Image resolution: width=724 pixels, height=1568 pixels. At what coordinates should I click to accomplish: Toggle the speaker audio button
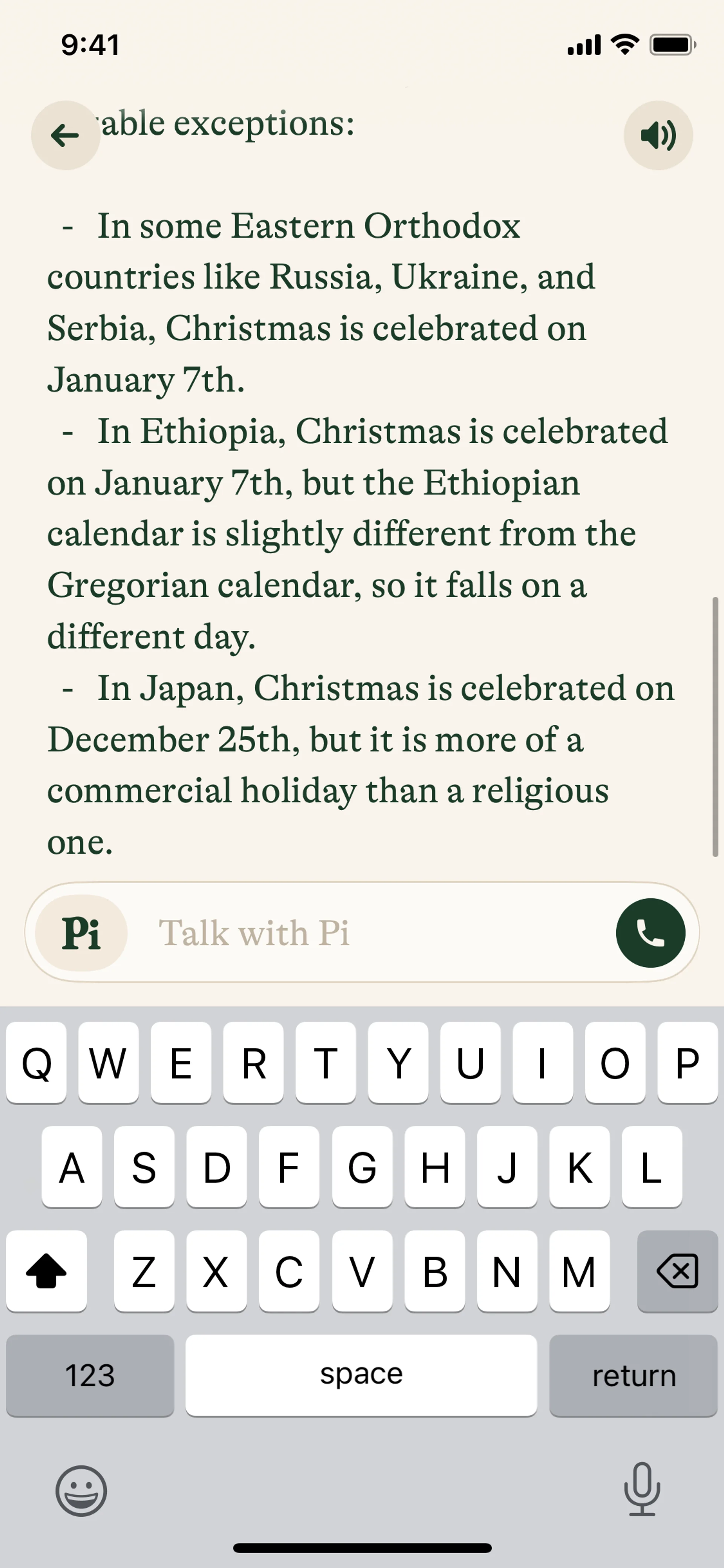click(x=658, y=135)
